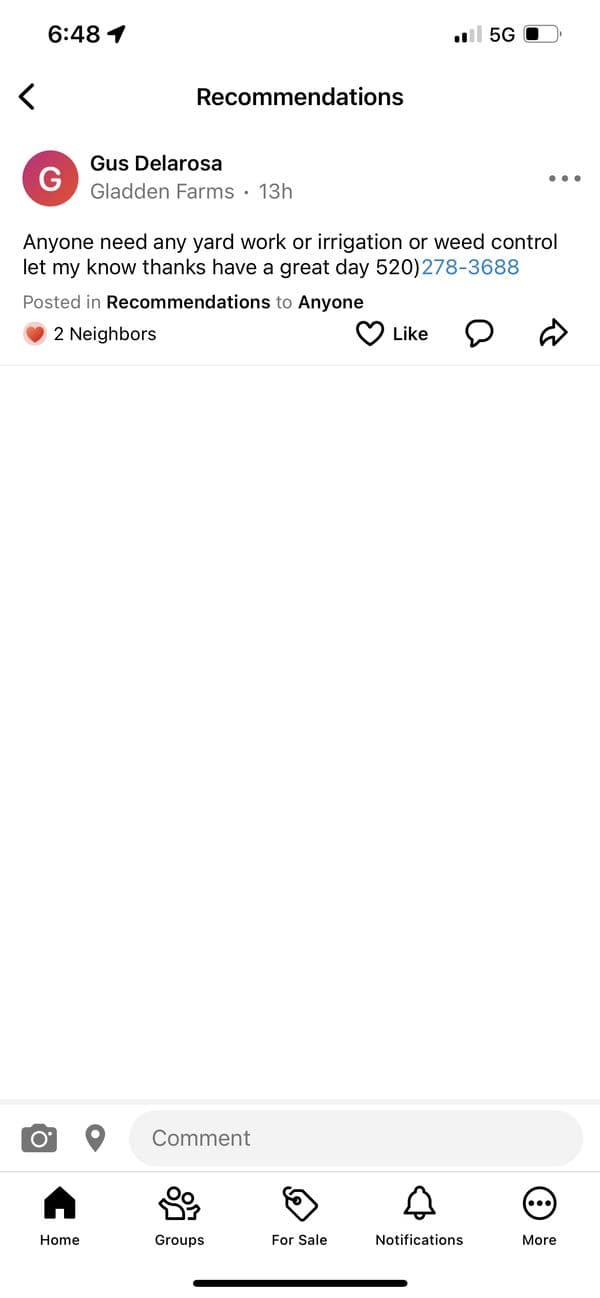Open the three-dot menu on Gus's post
The width and height of the screenshot is (600, 1298).
(x=564, y=178)
